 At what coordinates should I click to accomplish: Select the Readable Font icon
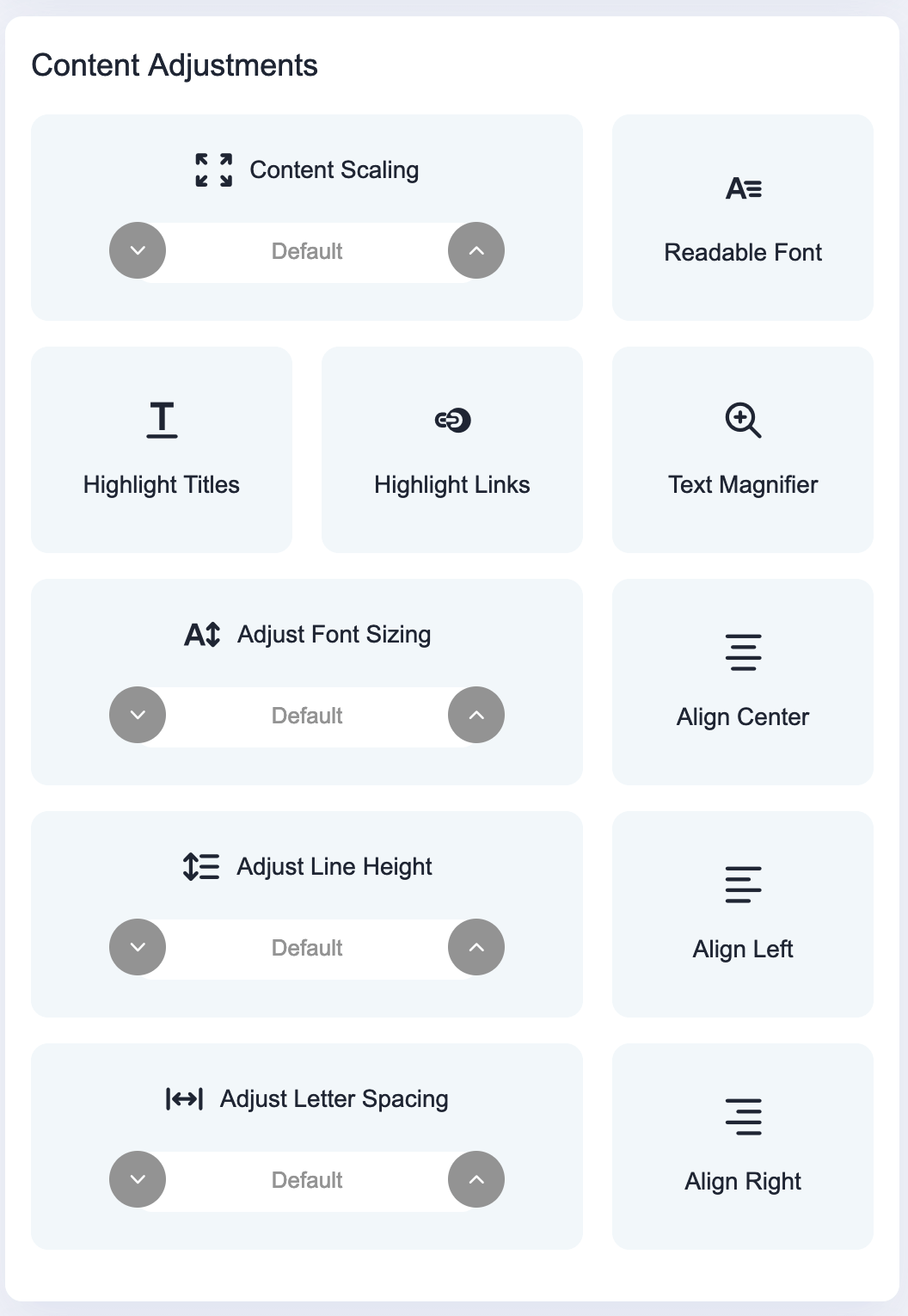[743, 188]
